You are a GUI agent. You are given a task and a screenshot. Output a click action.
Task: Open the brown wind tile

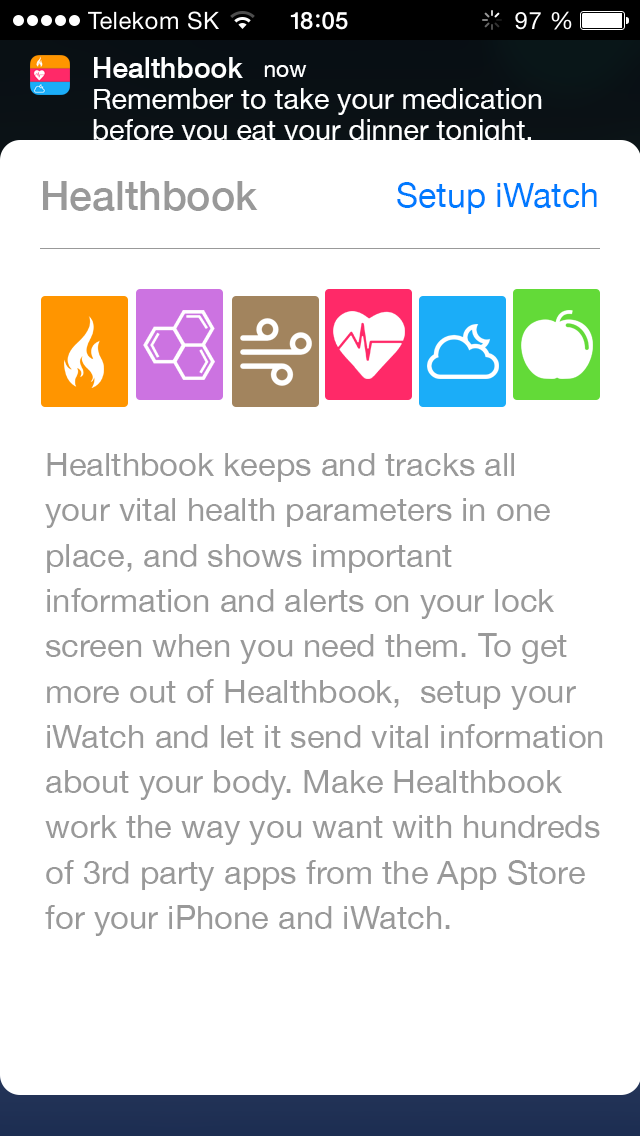275,351
